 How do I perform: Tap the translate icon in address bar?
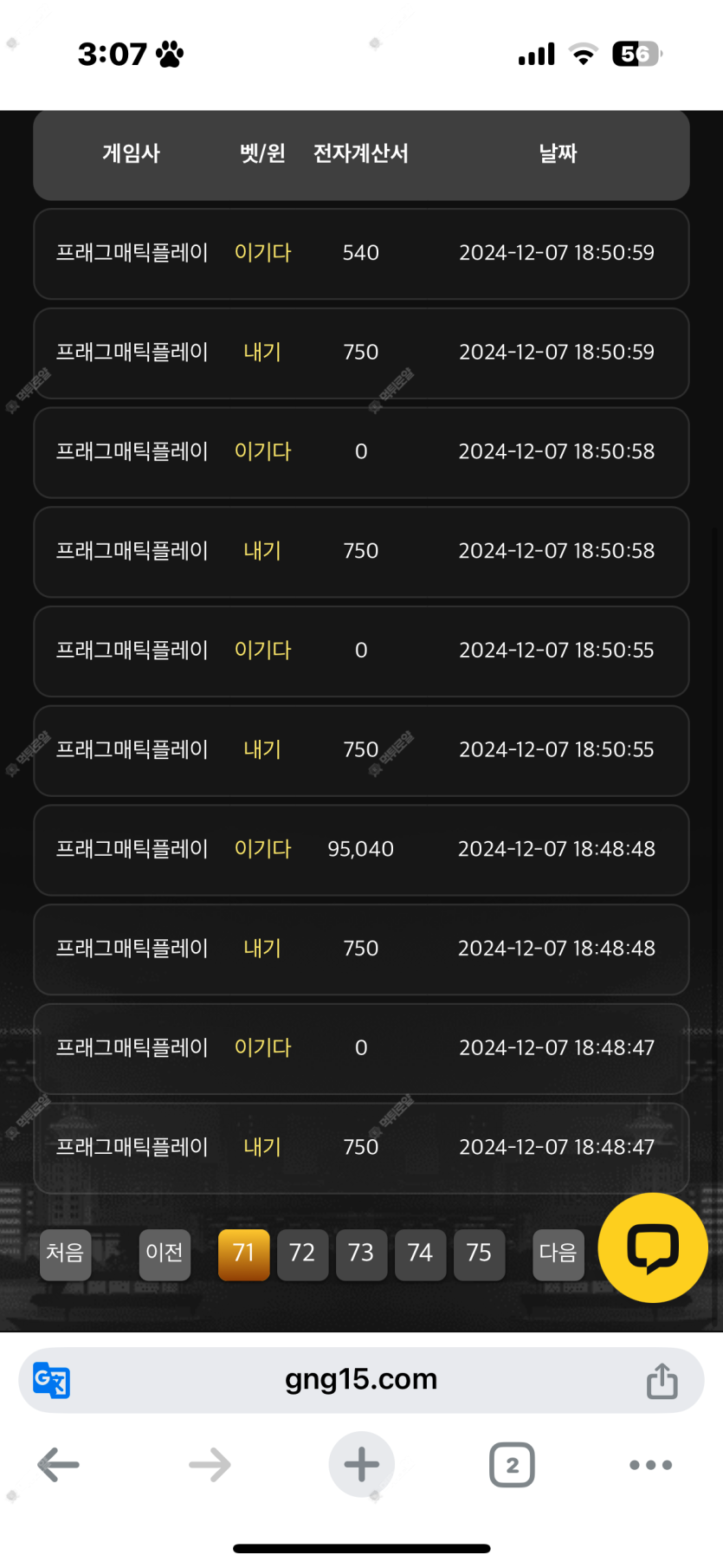52,1380
